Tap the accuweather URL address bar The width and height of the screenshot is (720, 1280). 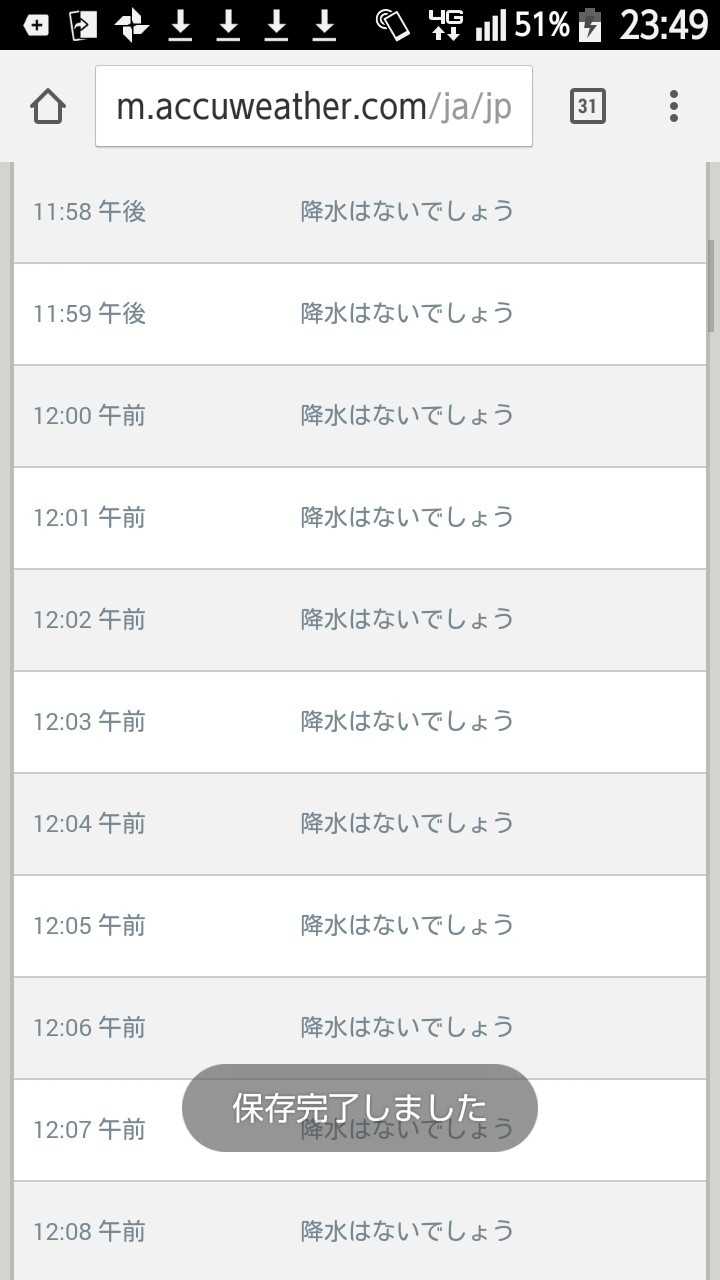point(314,106)
